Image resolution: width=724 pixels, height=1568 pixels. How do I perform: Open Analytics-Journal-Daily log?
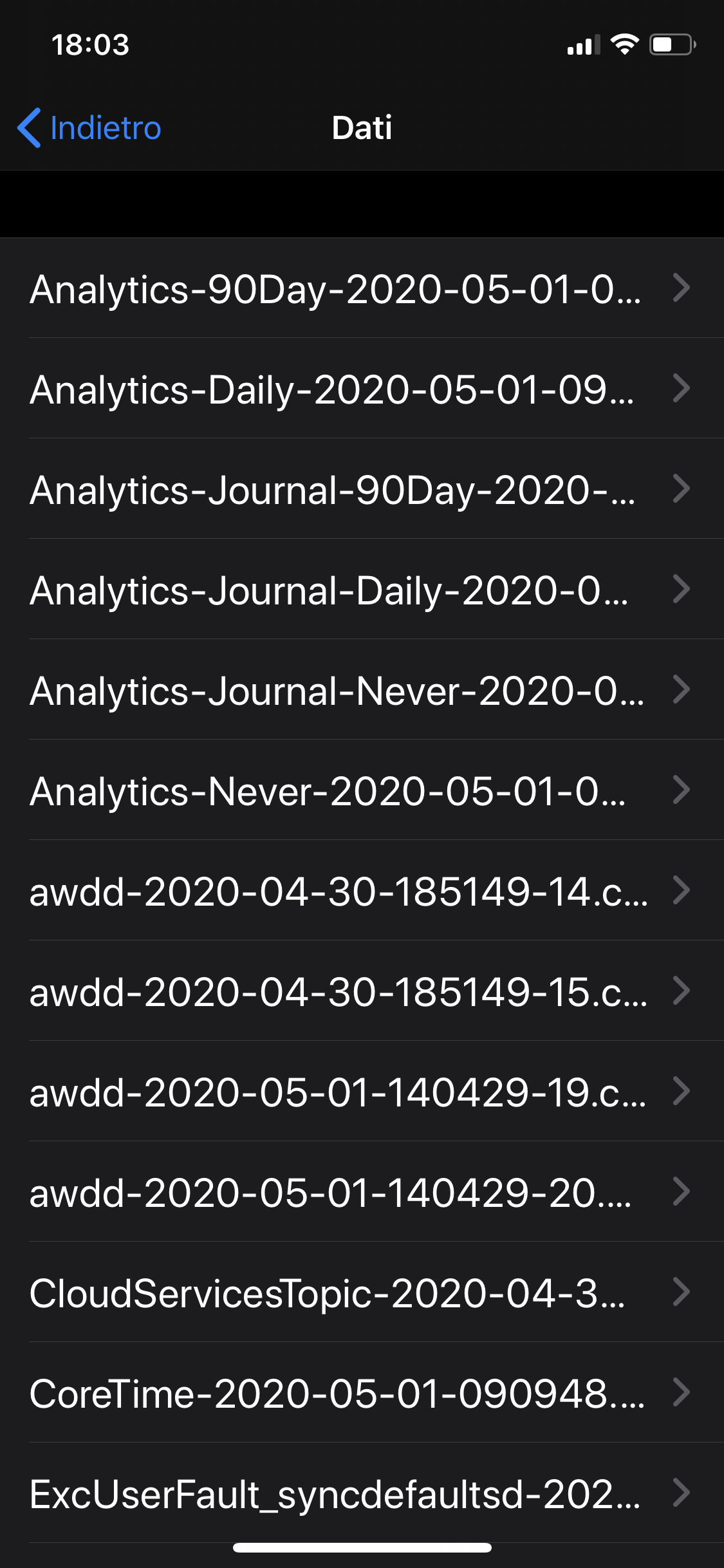pos(362,590)
